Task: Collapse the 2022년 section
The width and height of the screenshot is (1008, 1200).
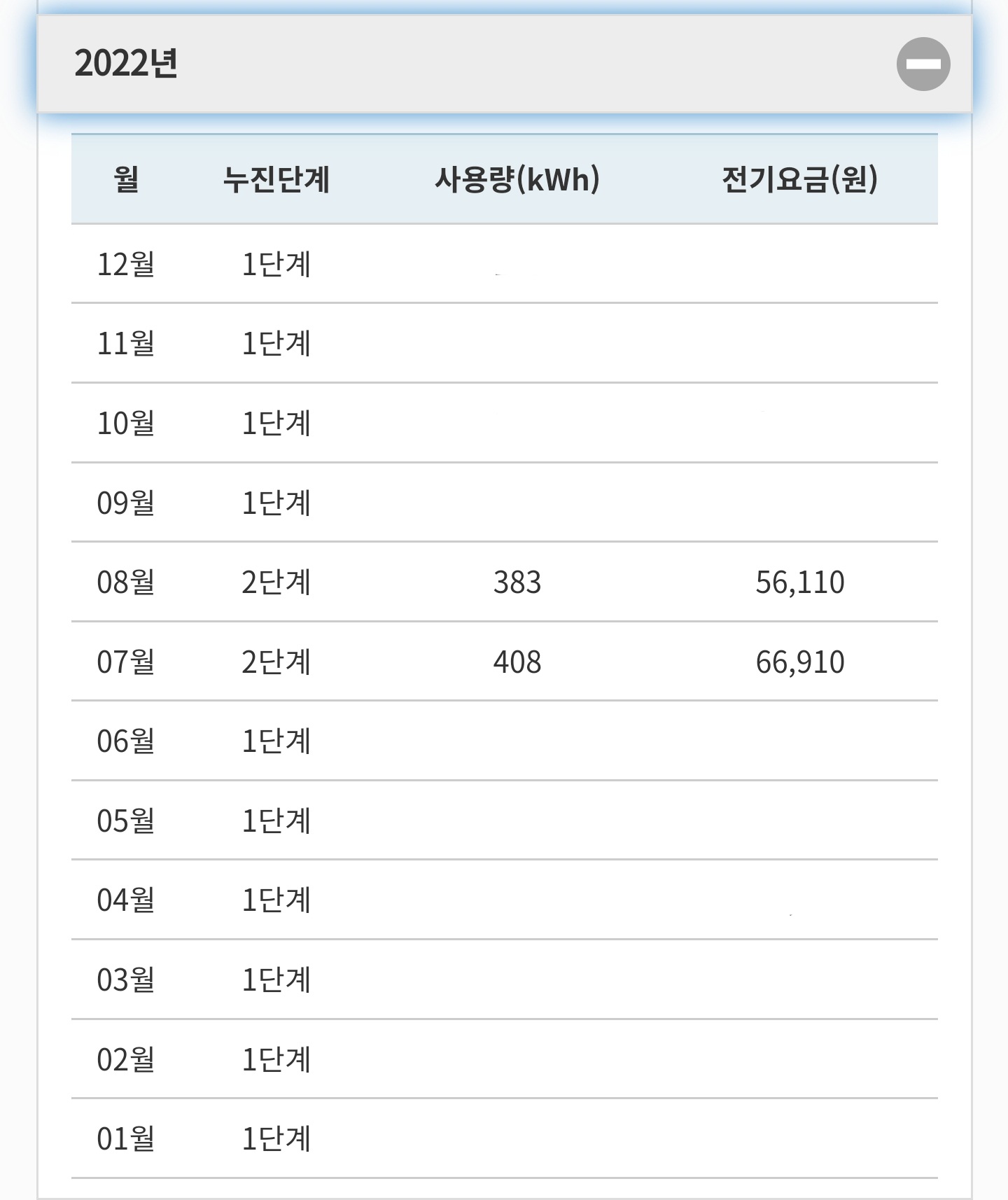Action: tap(923, 64)
